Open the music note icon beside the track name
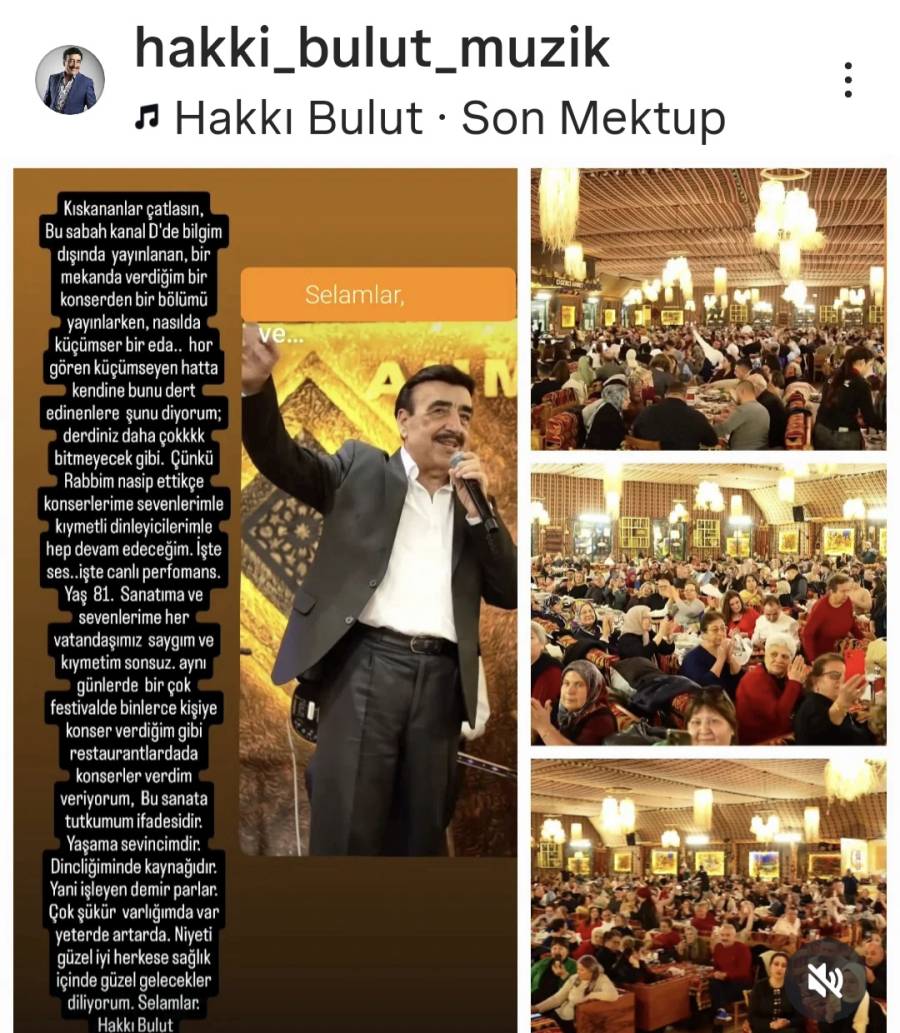 [149, 116]
